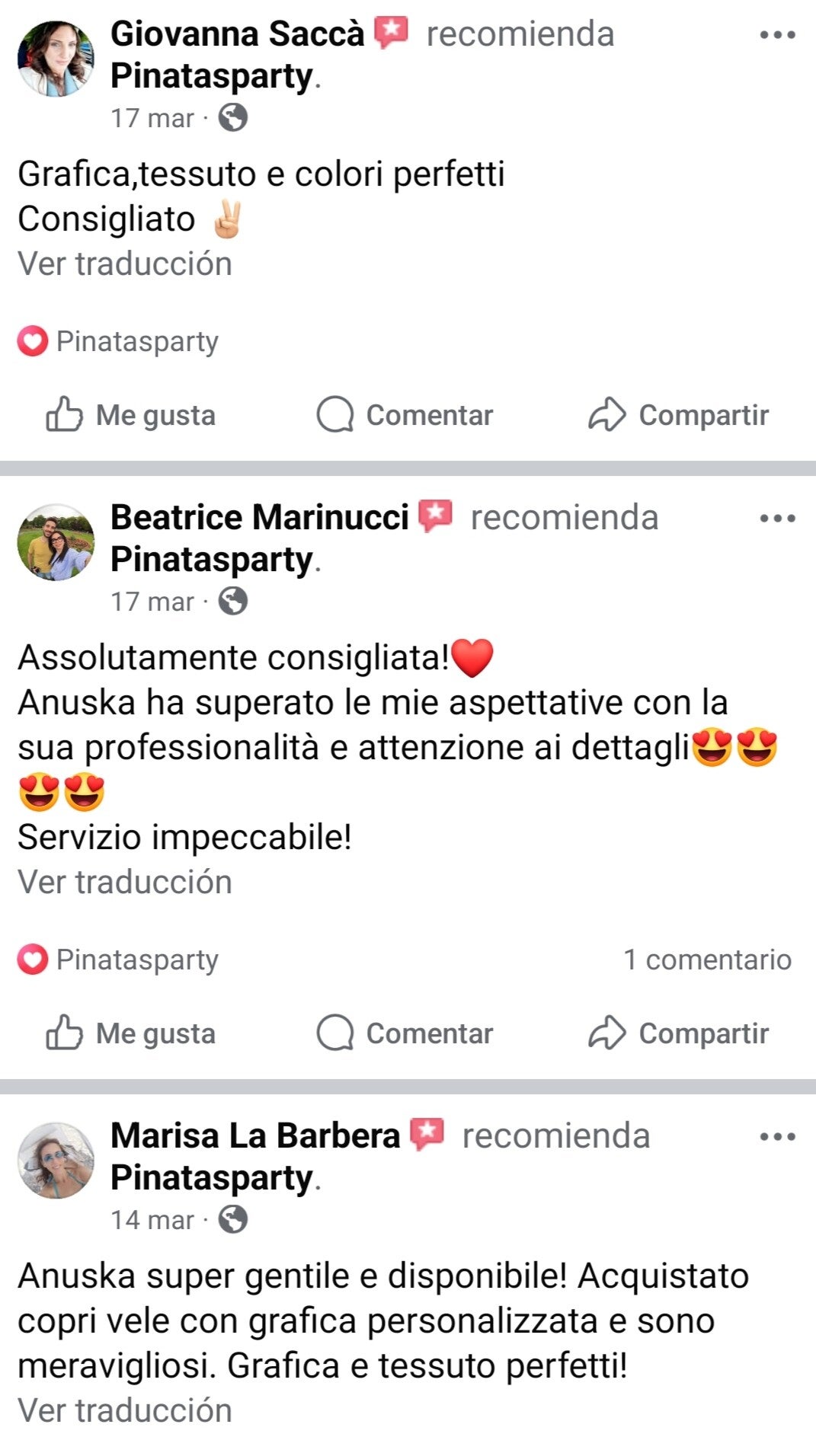Open the options menu on Marisa La Barbera's review
Viewport: 816px width, 1456px height.
(777, 1137)
